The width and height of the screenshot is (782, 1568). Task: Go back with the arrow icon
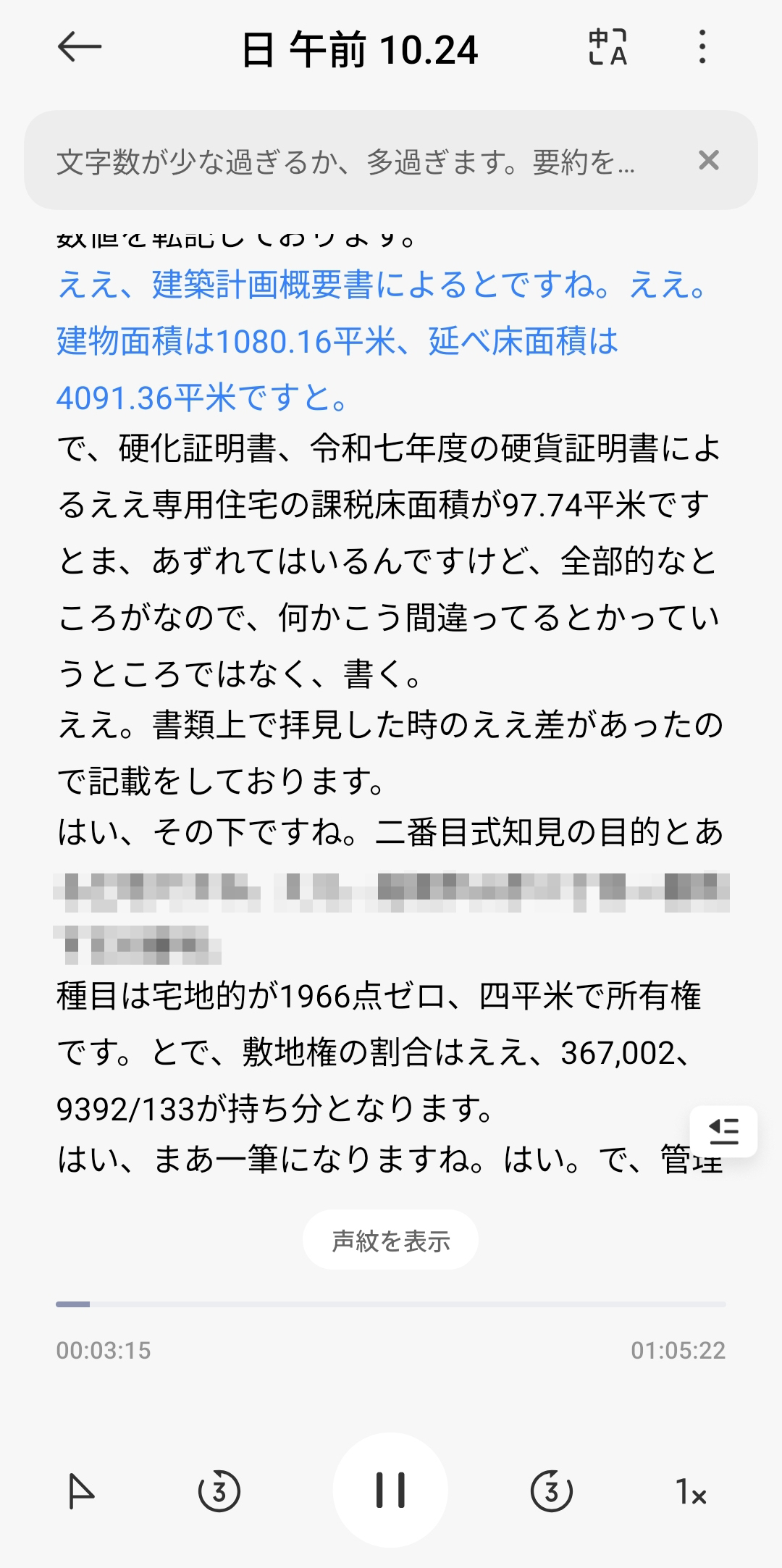coord(79,48)
